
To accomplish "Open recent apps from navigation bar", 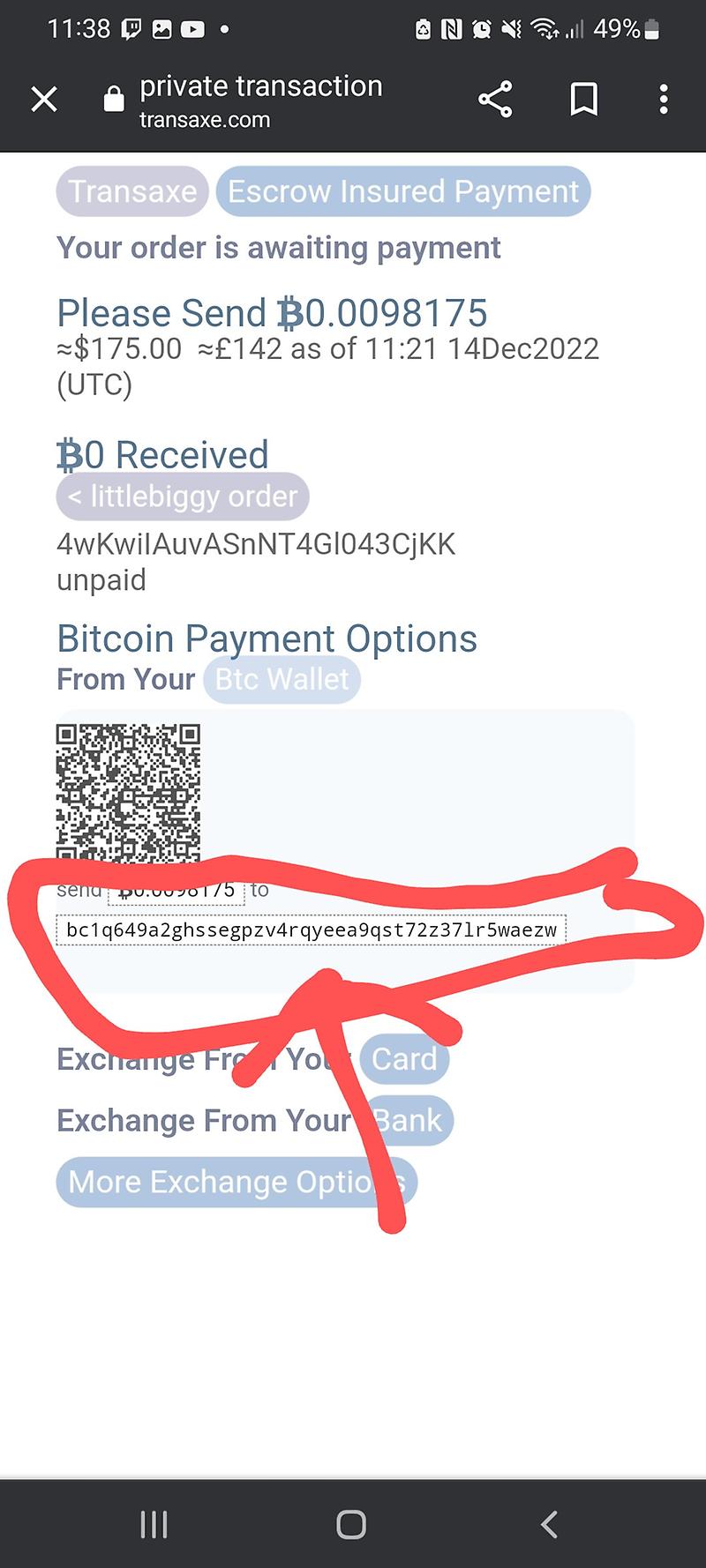I will (x=154, y=1524).
